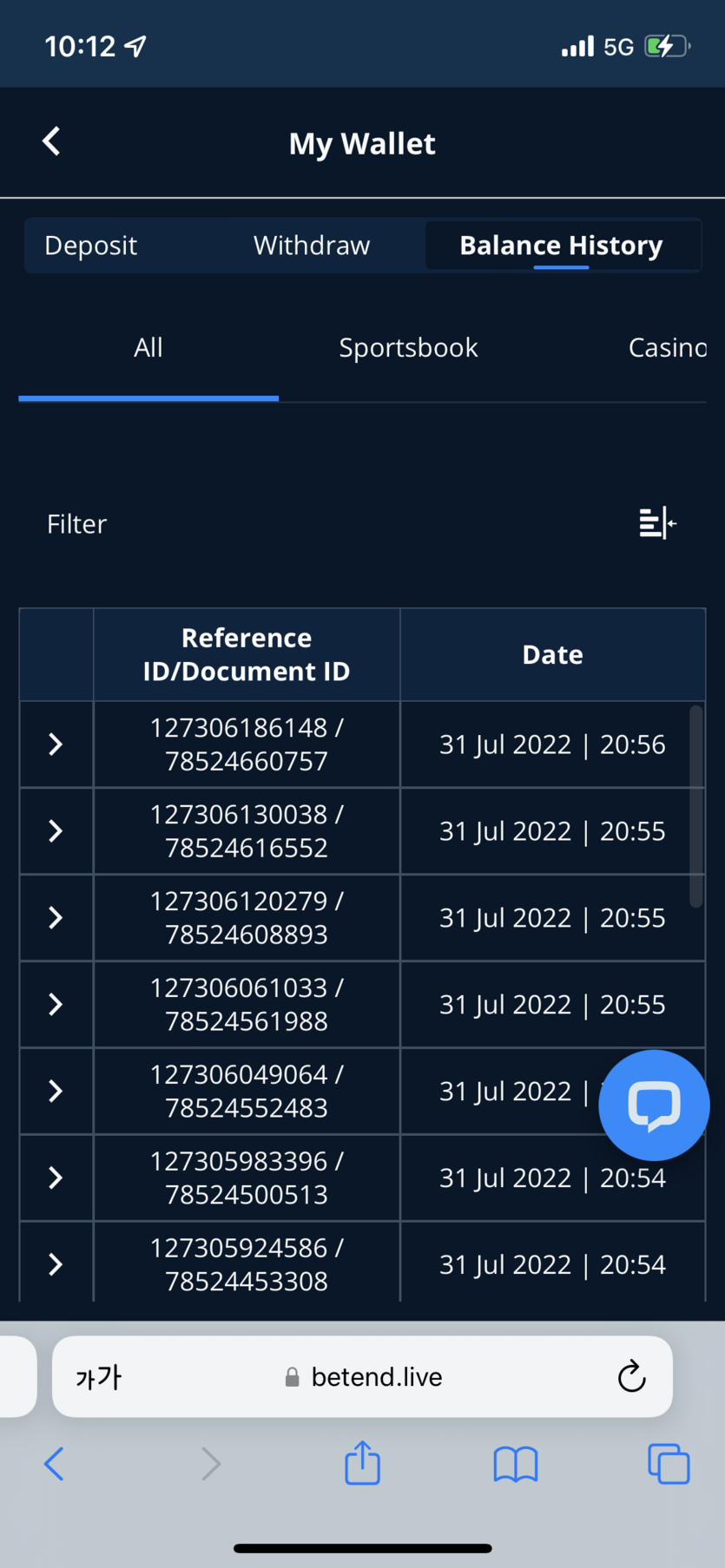Open the filter collapse icon
Screen dimensions: 725x1568
click(658, 523)
